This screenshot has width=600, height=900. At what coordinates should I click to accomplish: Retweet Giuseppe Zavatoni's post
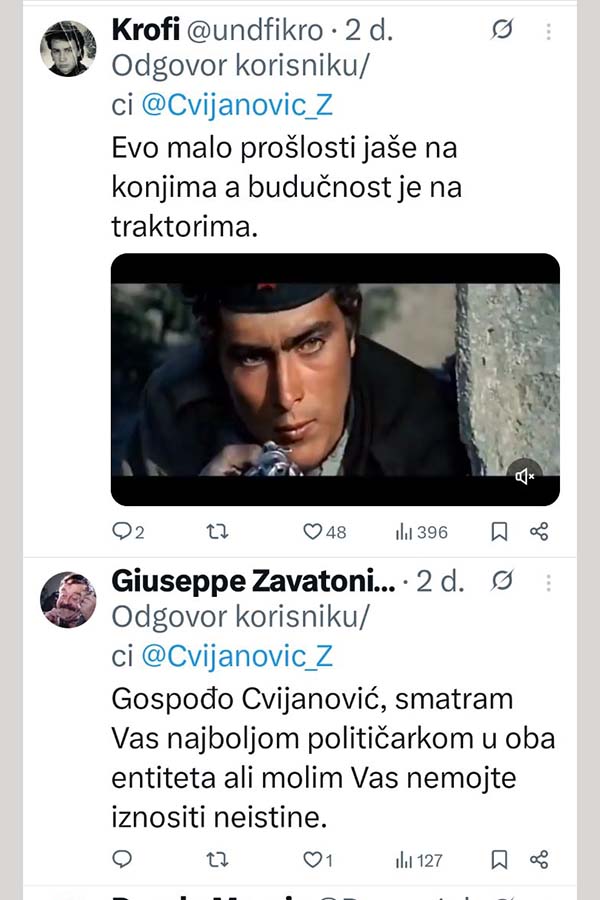[217, 859]
